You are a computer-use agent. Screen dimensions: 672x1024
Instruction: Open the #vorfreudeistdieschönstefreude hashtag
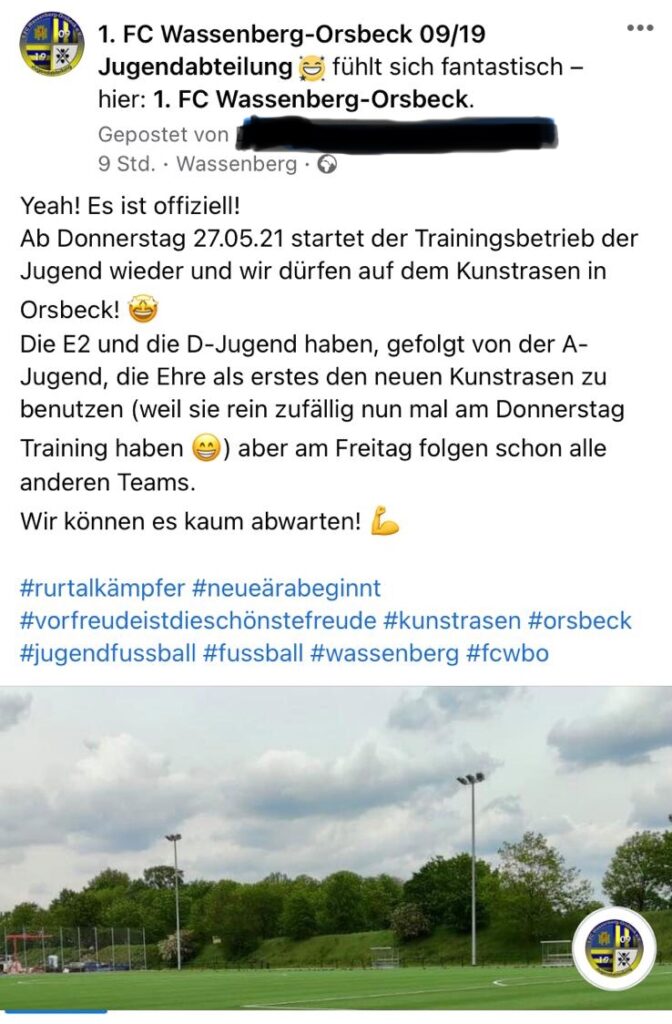point(197,621)
